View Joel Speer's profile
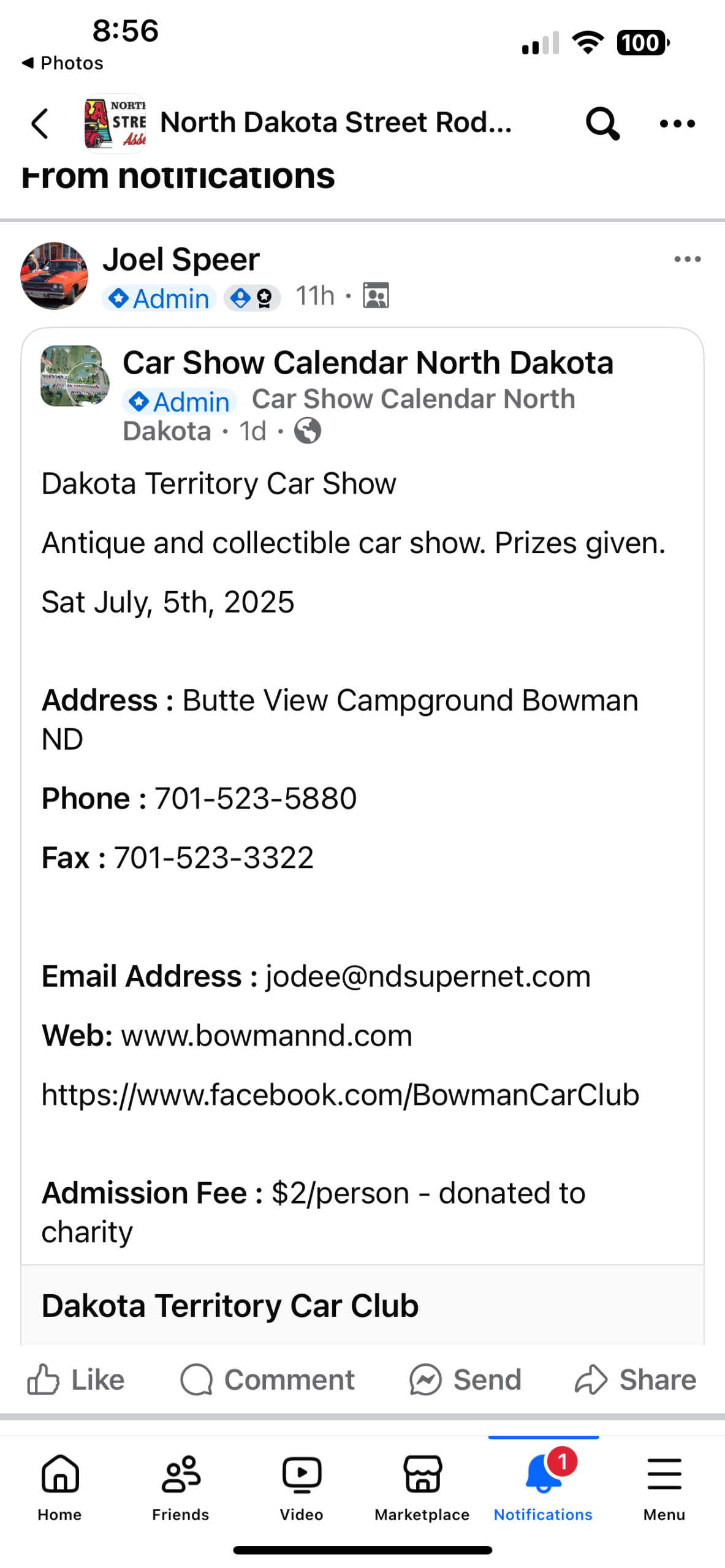This screenshot has width=725, height=1568. click(181, 260)
